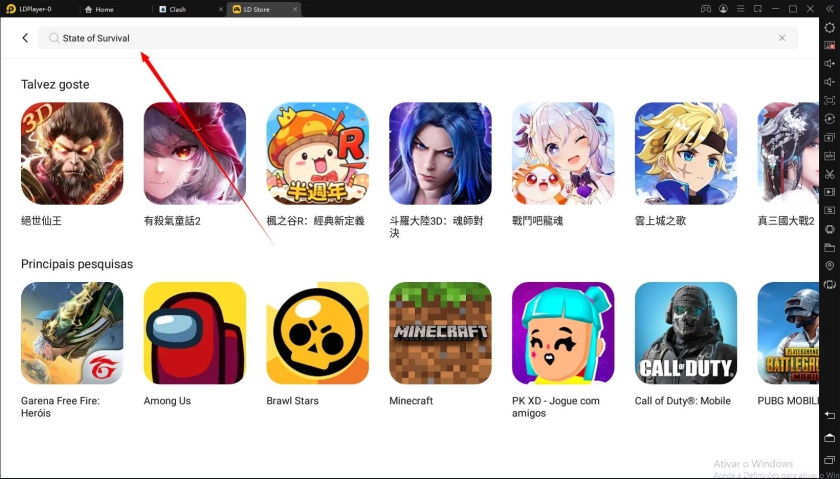Image resolution: width=840 pixels, height=479 pixels.
Task: Open Among Us from top searches
Action: point(195,333)
